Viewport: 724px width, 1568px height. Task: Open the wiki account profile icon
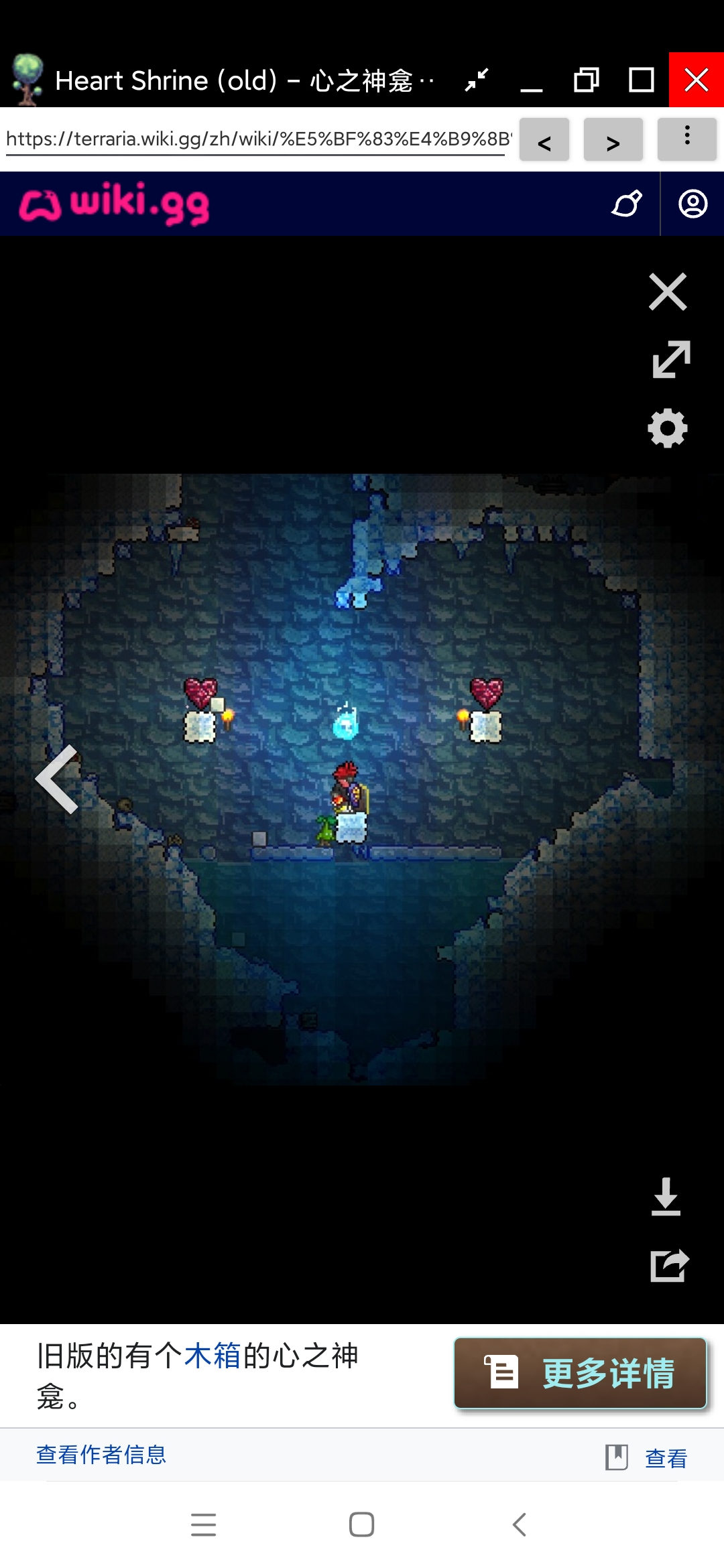point(692,204)
